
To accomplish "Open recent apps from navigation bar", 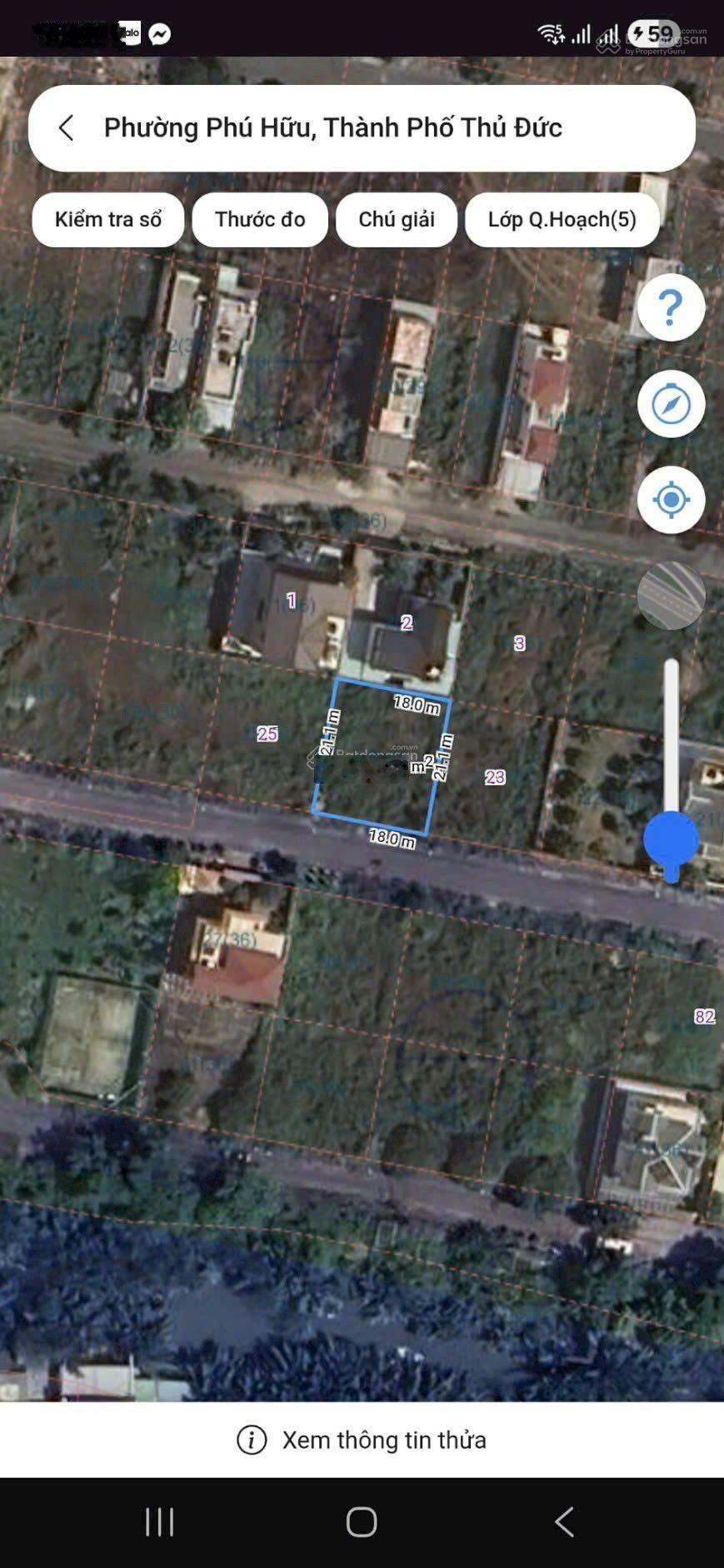I will coord(159,1522).
